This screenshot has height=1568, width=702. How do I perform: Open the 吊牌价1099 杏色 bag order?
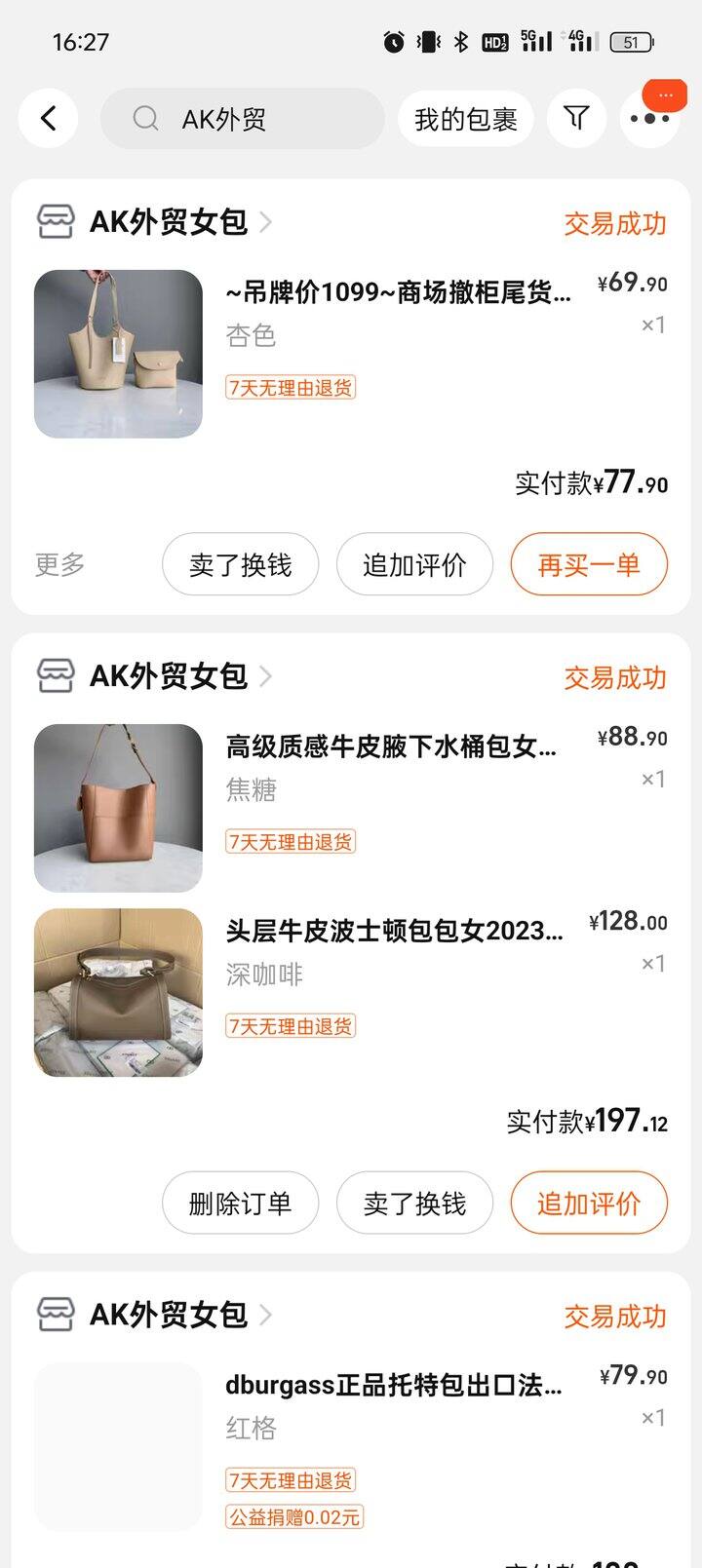click(x=398, y=292)
